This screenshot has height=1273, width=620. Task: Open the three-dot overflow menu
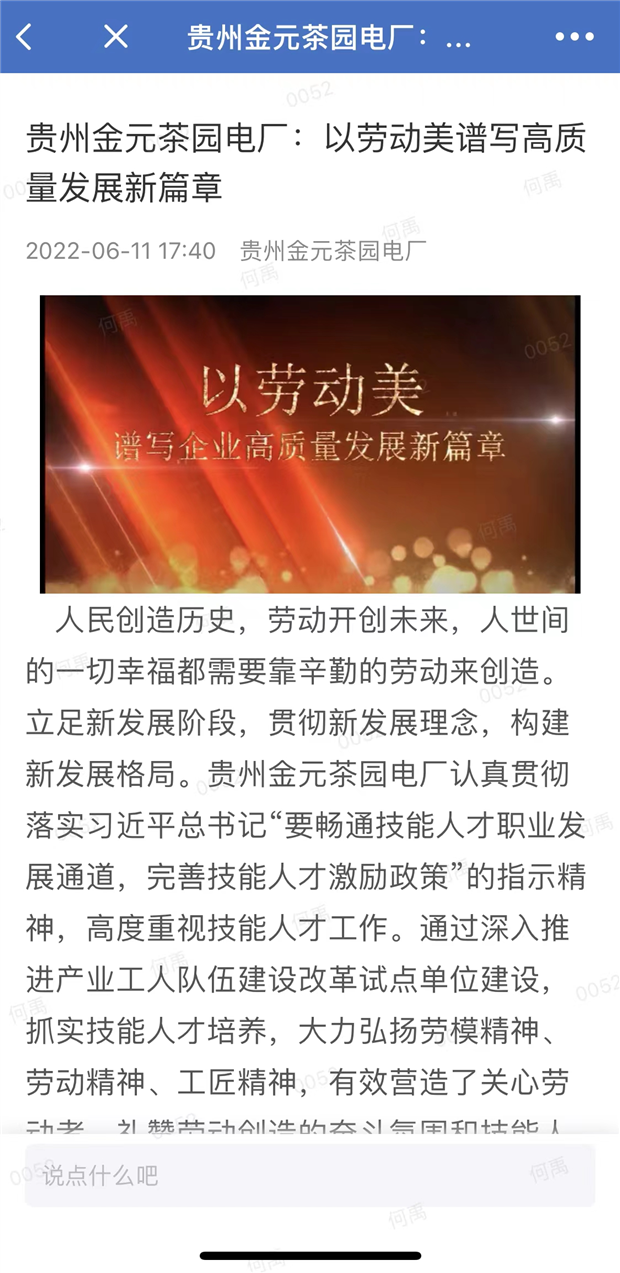tap(574, 38)
